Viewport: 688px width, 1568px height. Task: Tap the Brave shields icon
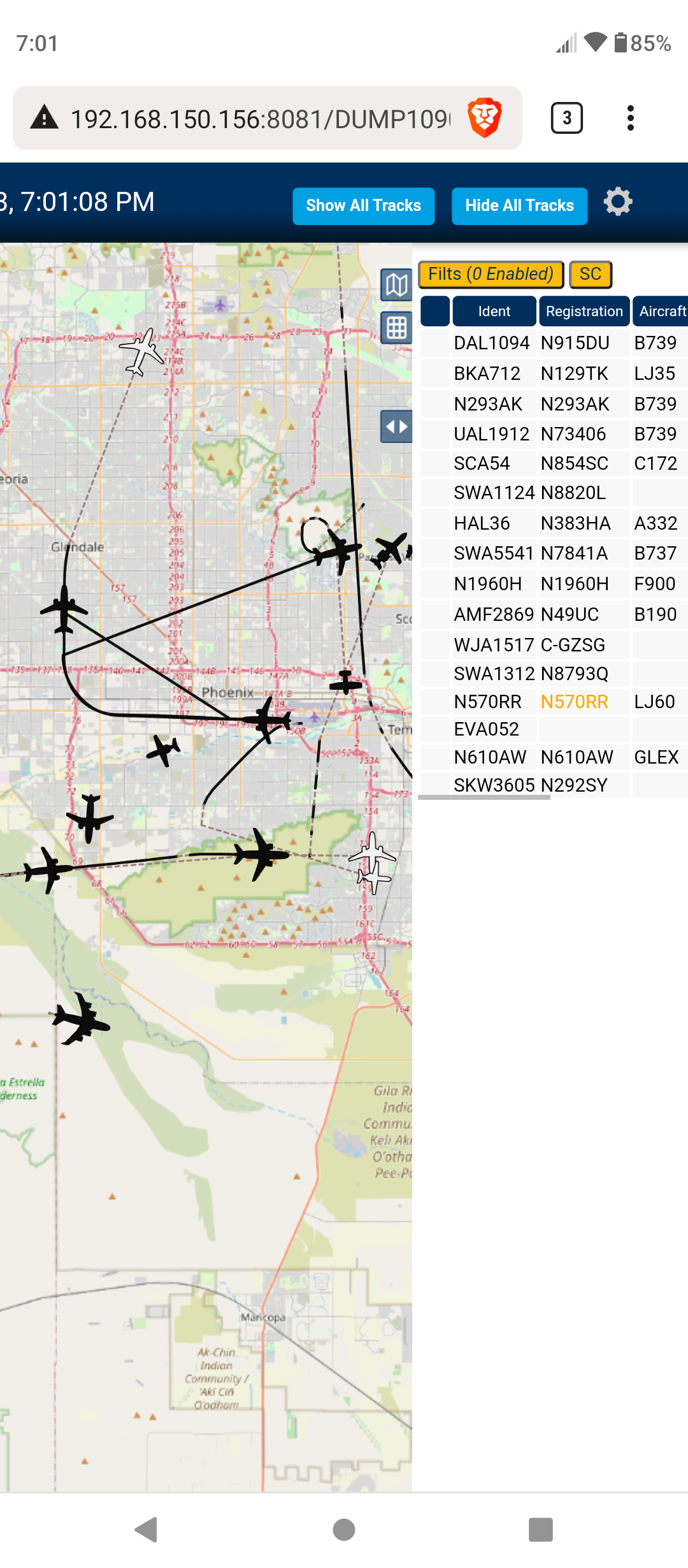(485, 117)
